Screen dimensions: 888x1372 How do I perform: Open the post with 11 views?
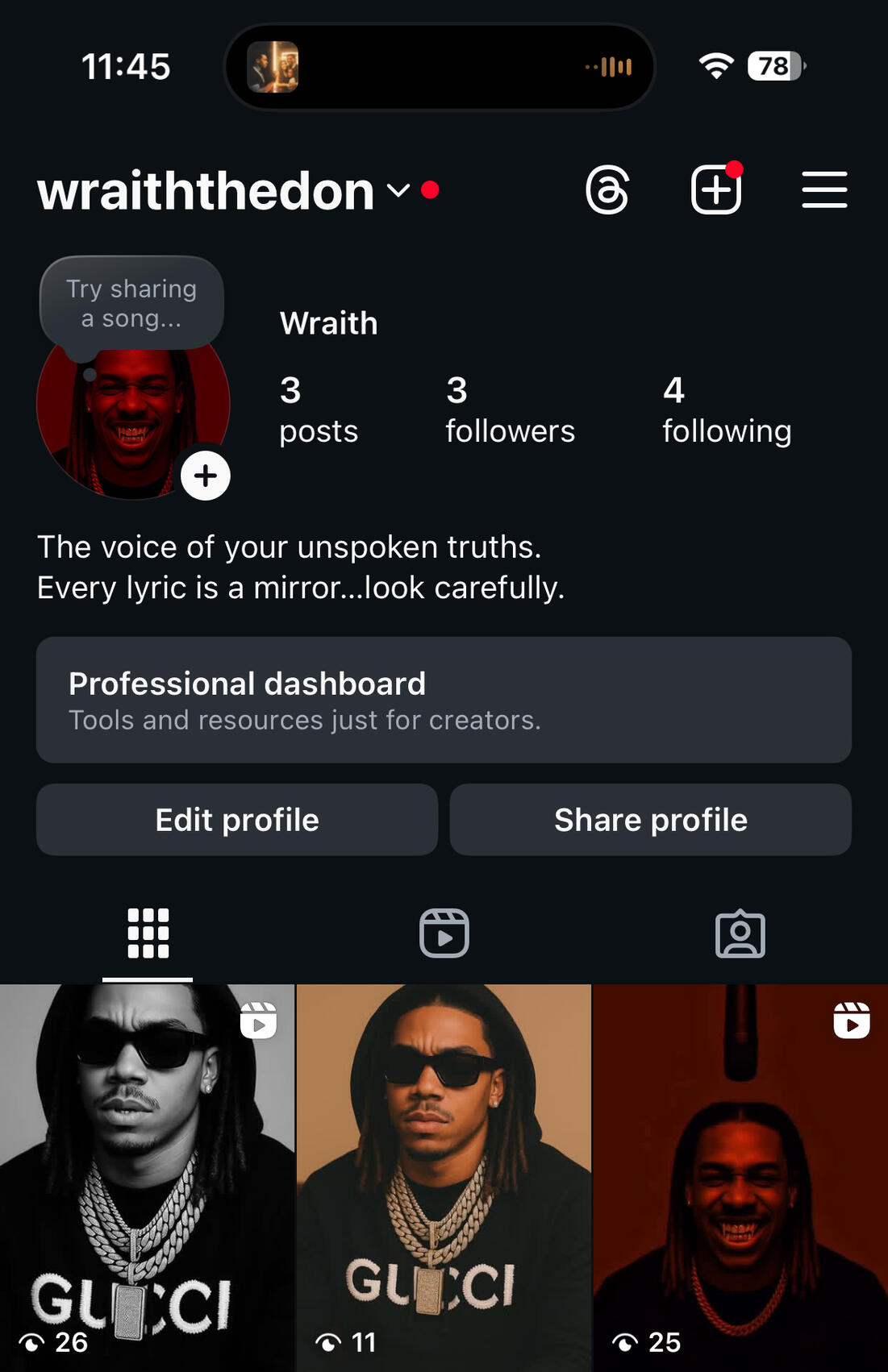point(444,1177)
